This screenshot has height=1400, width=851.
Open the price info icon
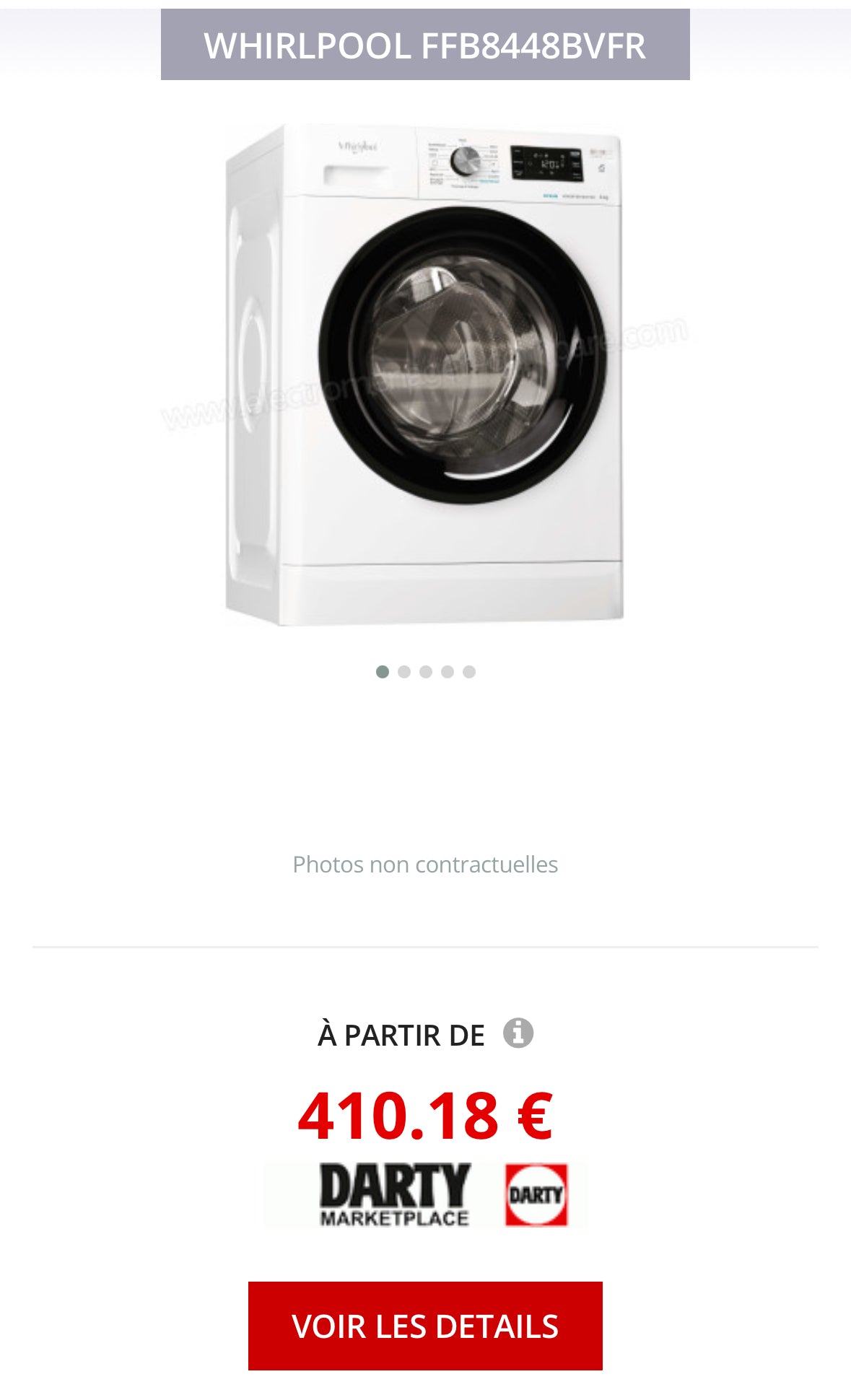518,1033
